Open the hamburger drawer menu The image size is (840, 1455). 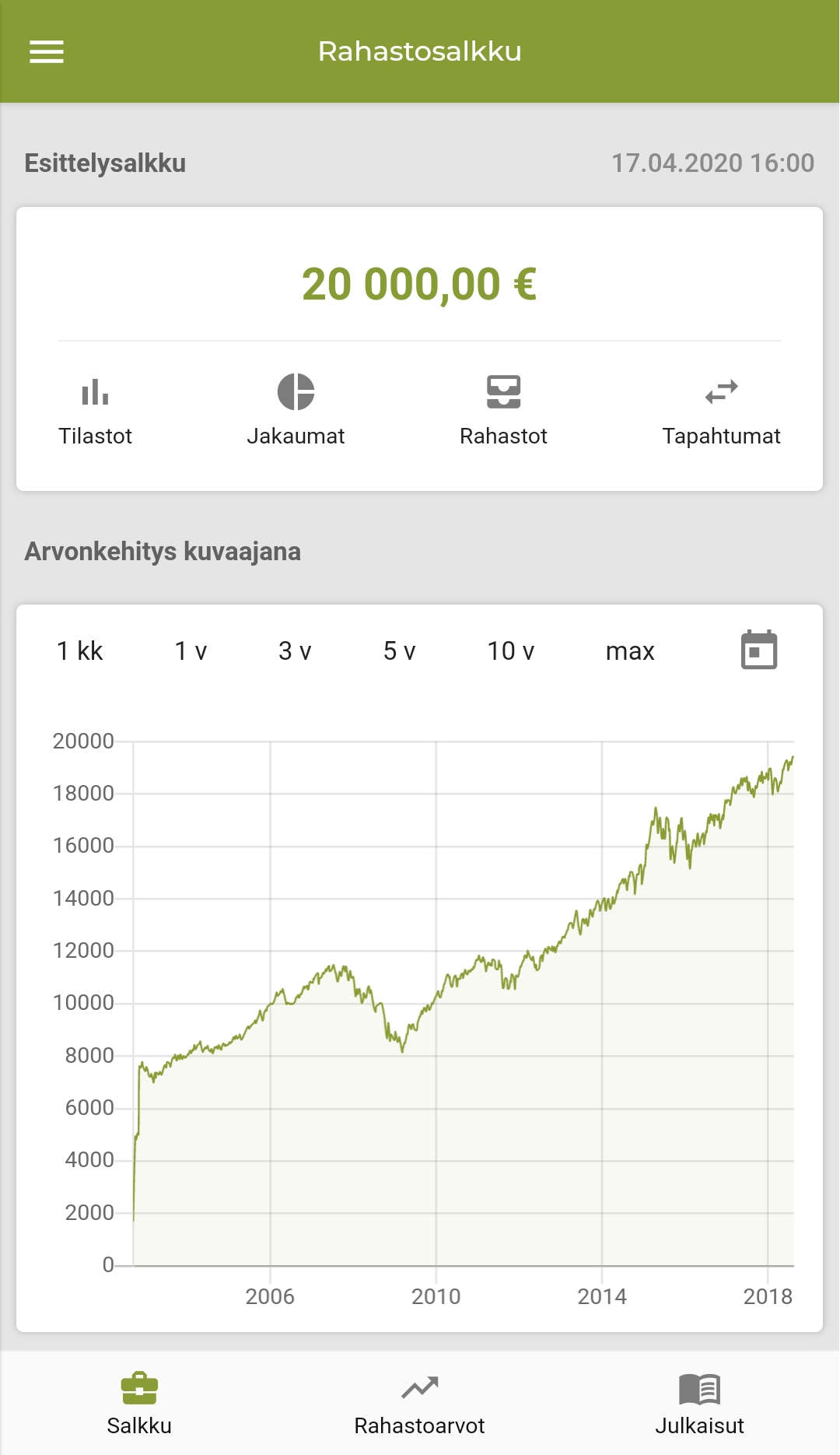point(47,51)
